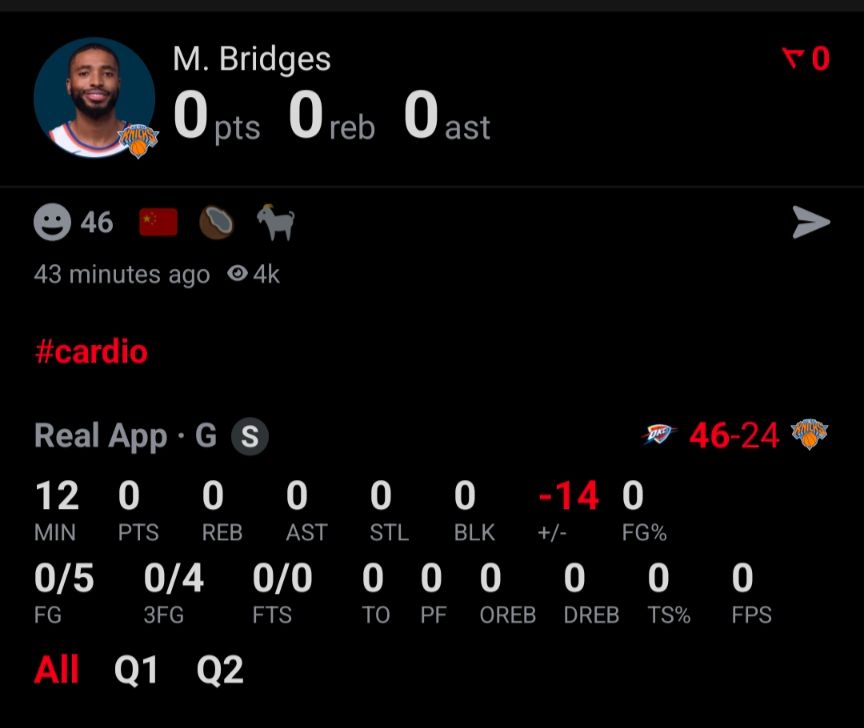Tap the China flag reaction
864x728 pixels.
click(x=158, y=222)
